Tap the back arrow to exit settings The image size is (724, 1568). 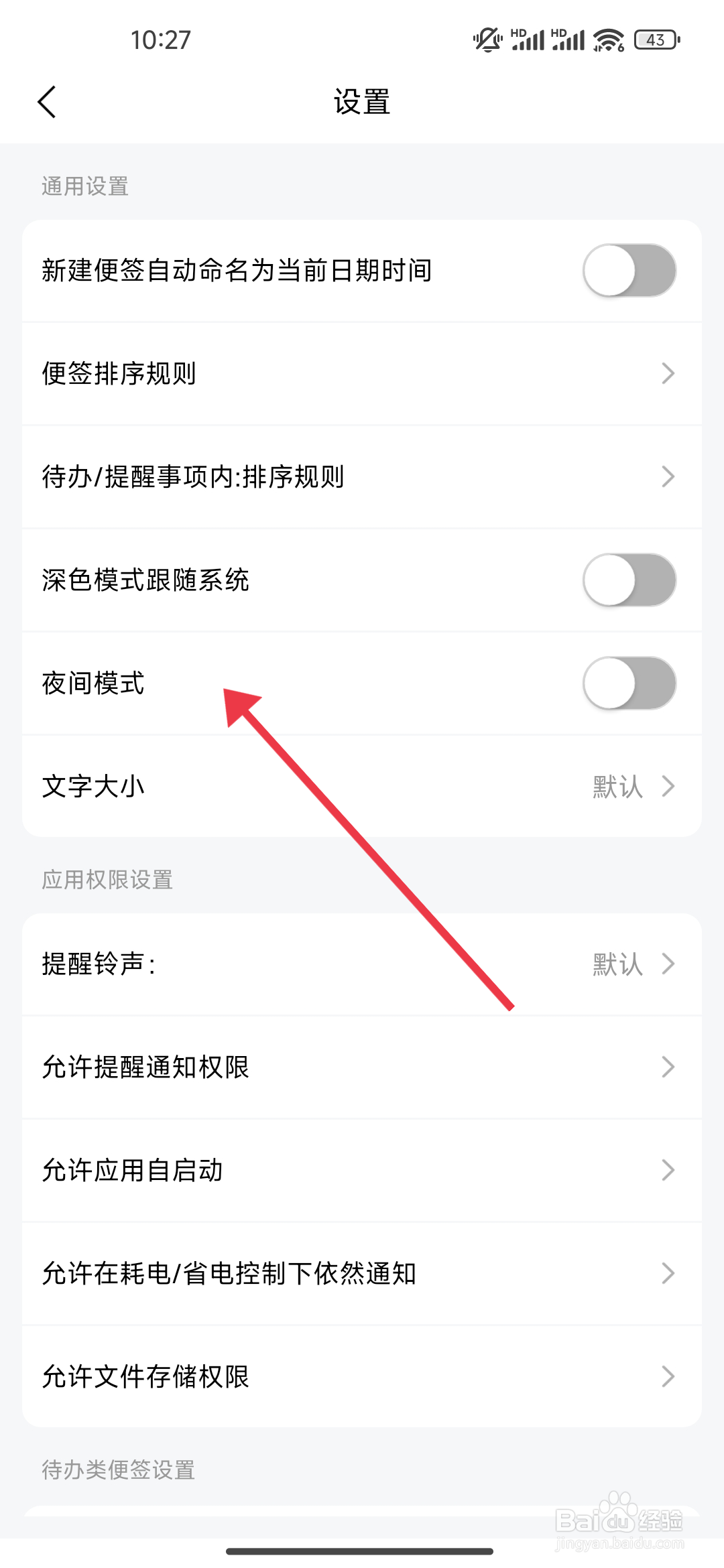(47, 103)
